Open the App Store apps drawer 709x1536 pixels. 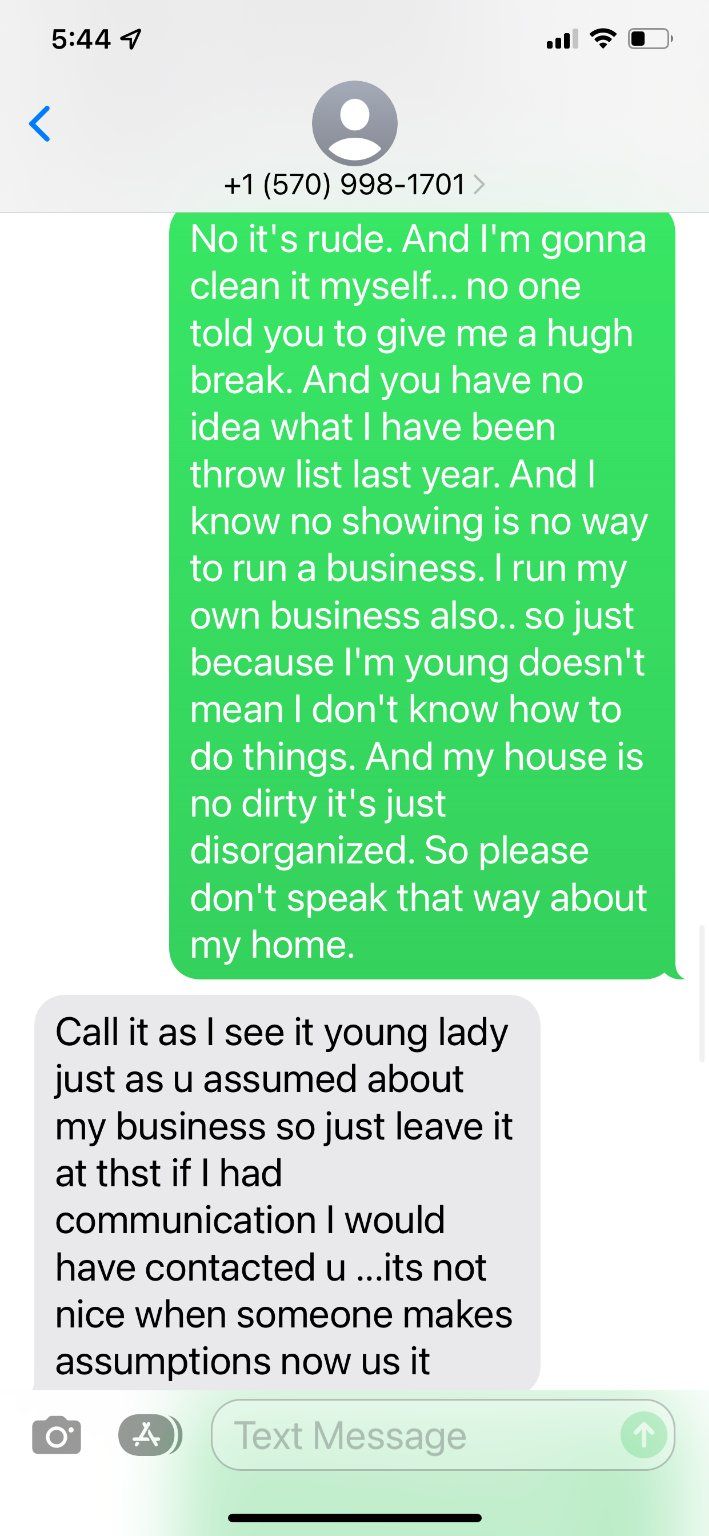pyautogui.click(x=150, y=1436)
